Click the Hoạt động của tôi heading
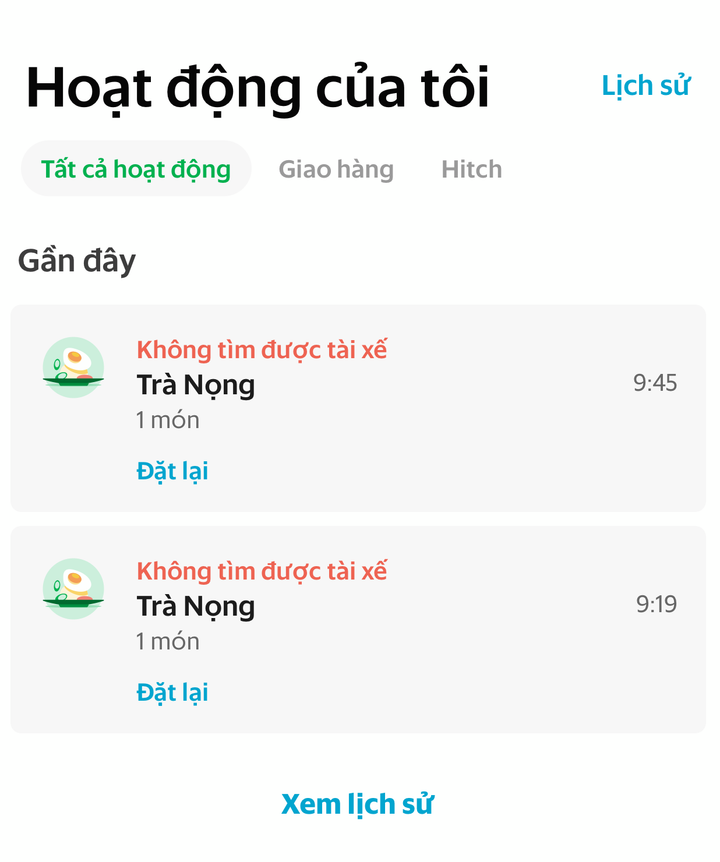Screen dimensions: 720x862 pos(259,87)
